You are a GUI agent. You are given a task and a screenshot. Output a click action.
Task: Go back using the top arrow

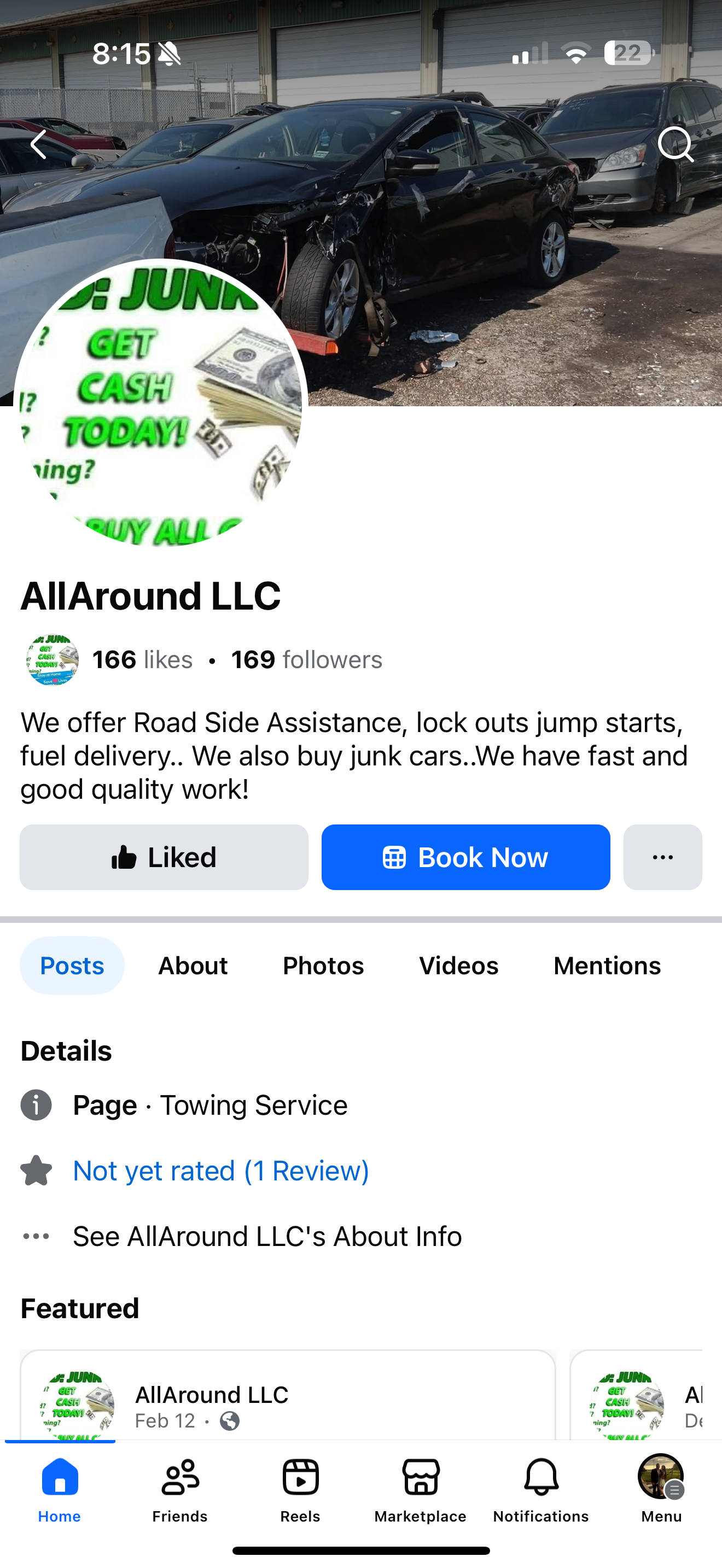click(x=39, y=145)
